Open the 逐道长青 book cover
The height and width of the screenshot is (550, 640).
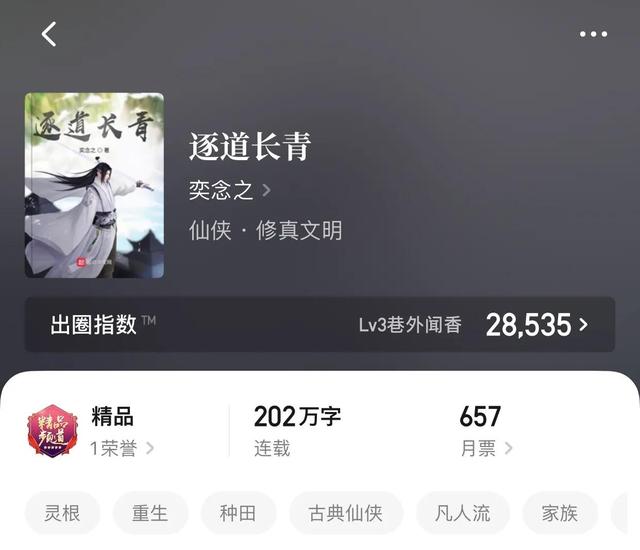pyautogui.click(x=94, y=185)
